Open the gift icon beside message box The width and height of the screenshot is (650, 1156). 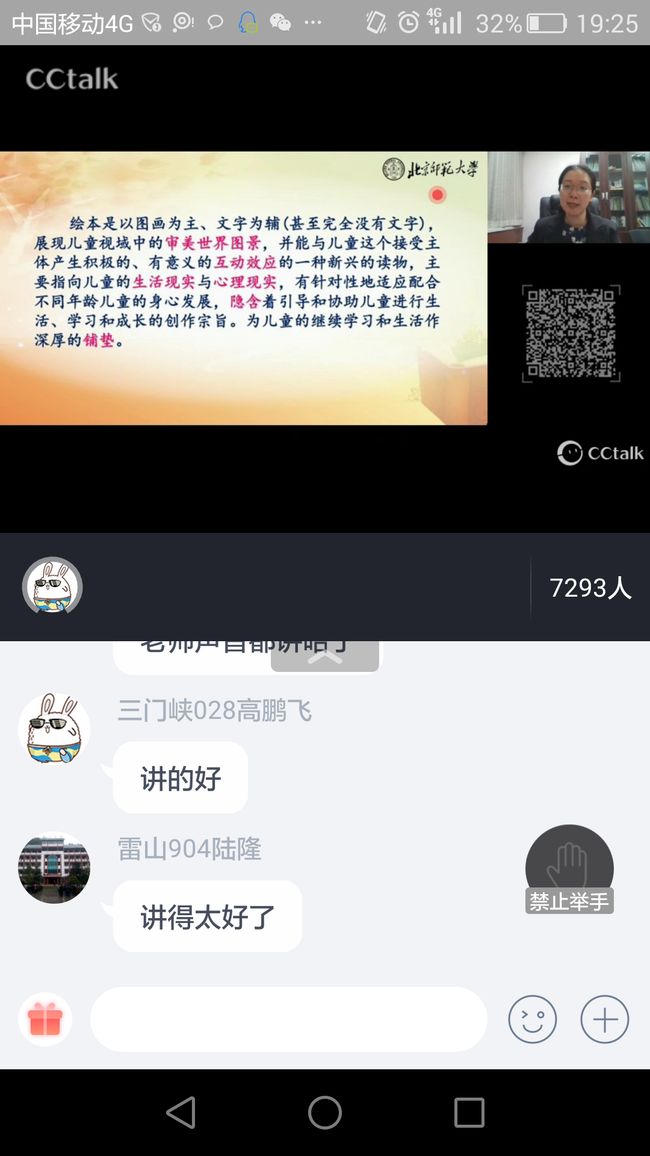45,1020
